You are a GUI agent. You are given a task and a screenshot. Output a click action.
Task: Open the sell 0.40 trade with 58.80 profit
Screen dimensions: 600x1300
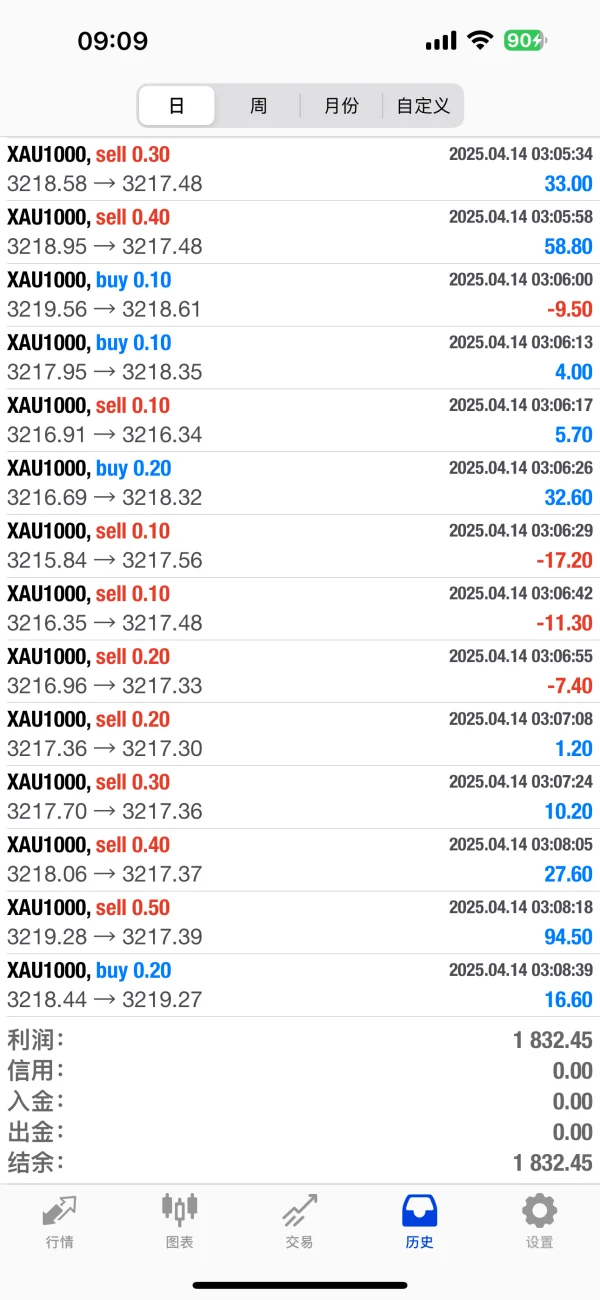[300, 232]
